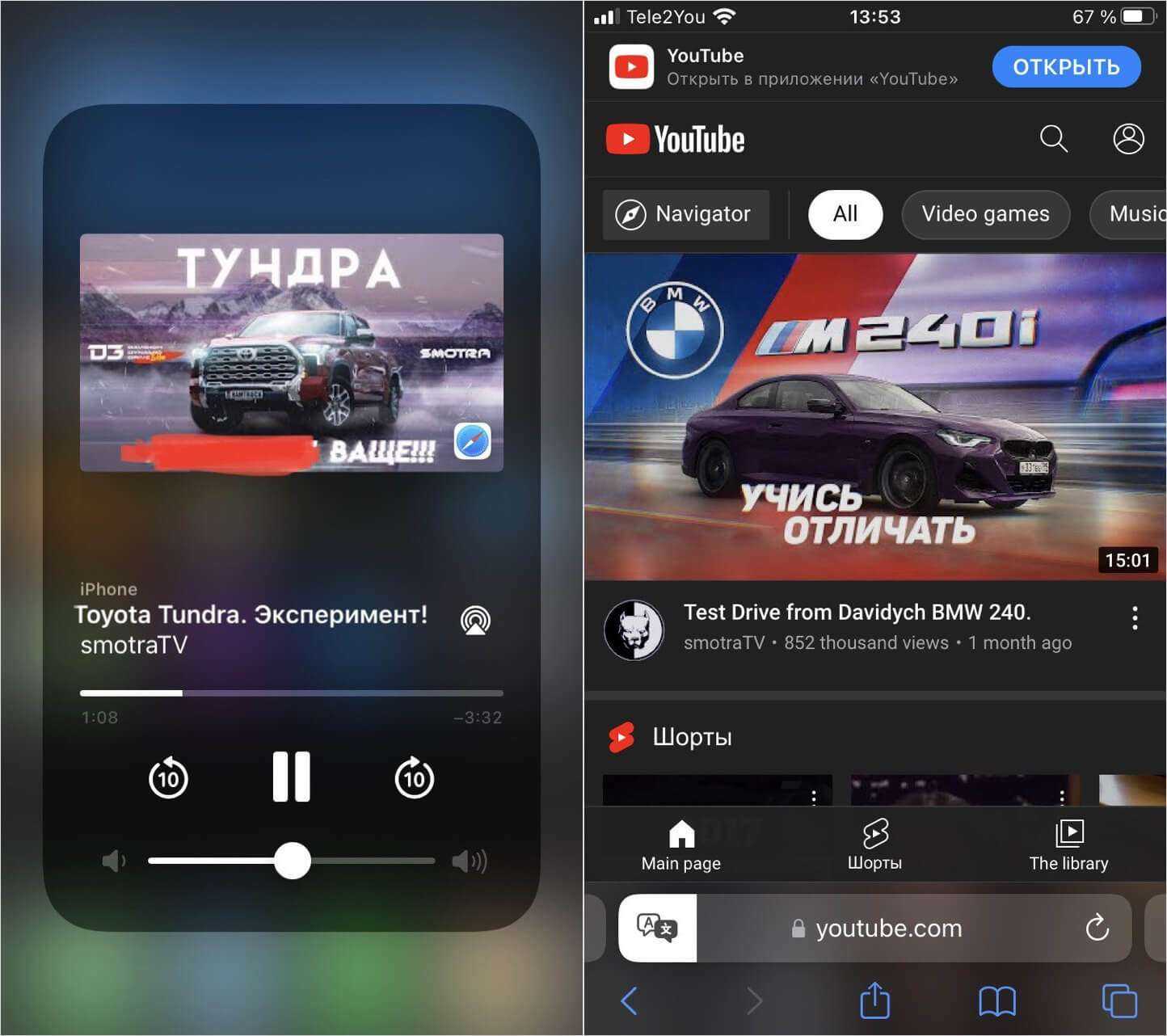Screen dimensions: 1167x1036
Task: Visit the smotraTV channel avatar
Action: click(x=634, y=630)
